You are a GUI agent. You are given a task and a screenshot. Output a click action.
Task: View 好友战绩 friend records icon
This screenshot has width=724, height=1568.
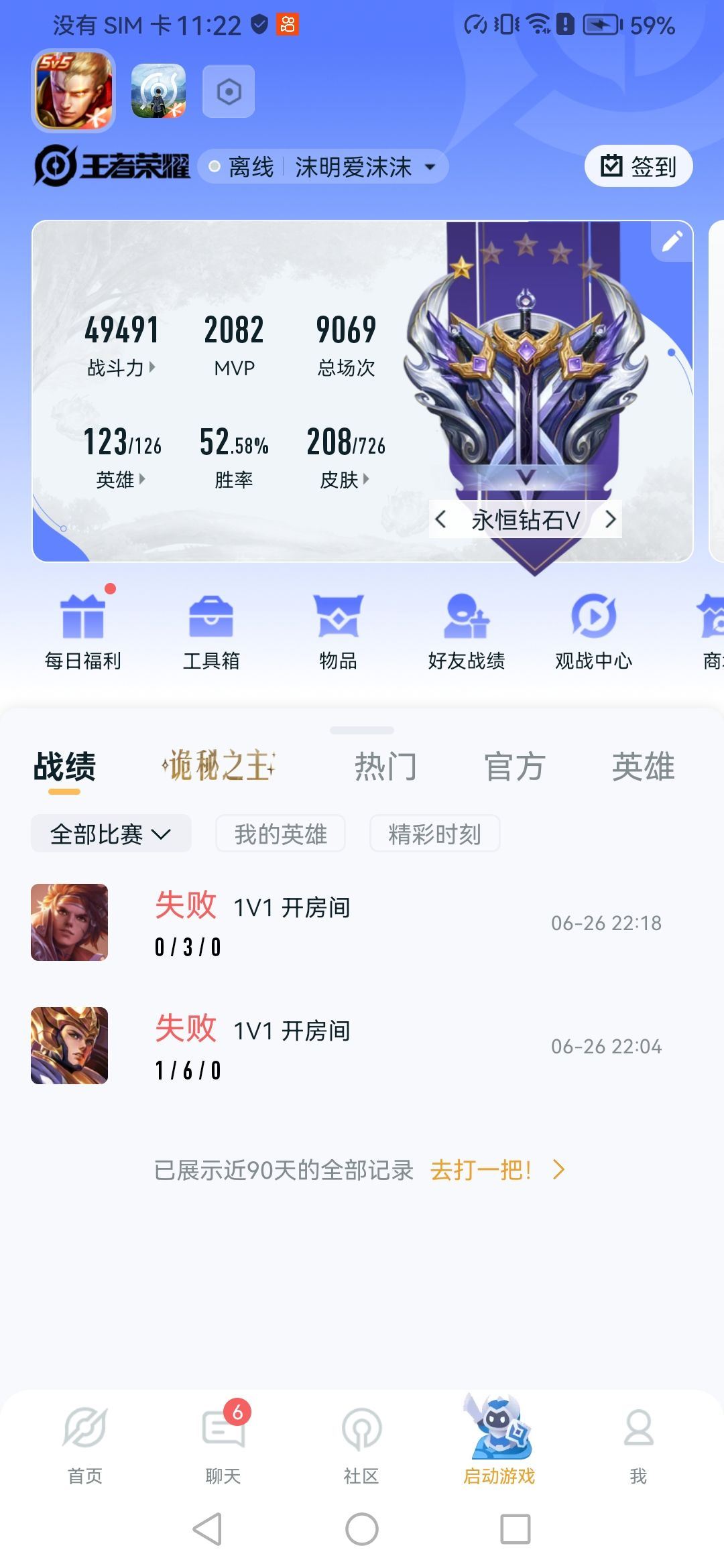(466, 627)
